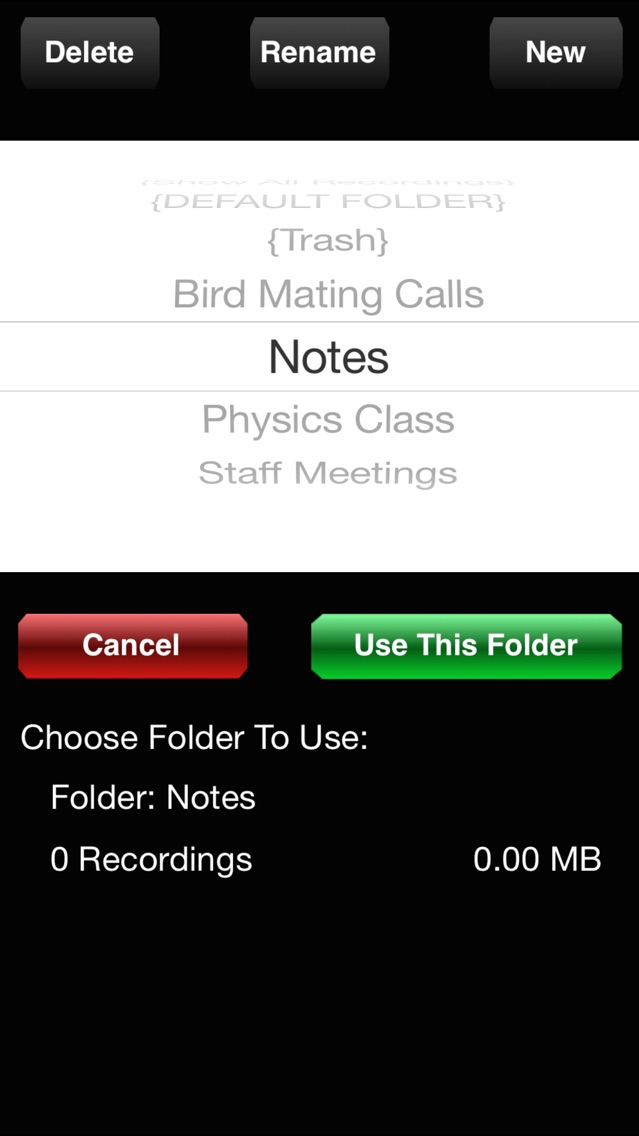Cancel folder selection
The height and width of the screenshot is (1136, 639).
(132, 645)
